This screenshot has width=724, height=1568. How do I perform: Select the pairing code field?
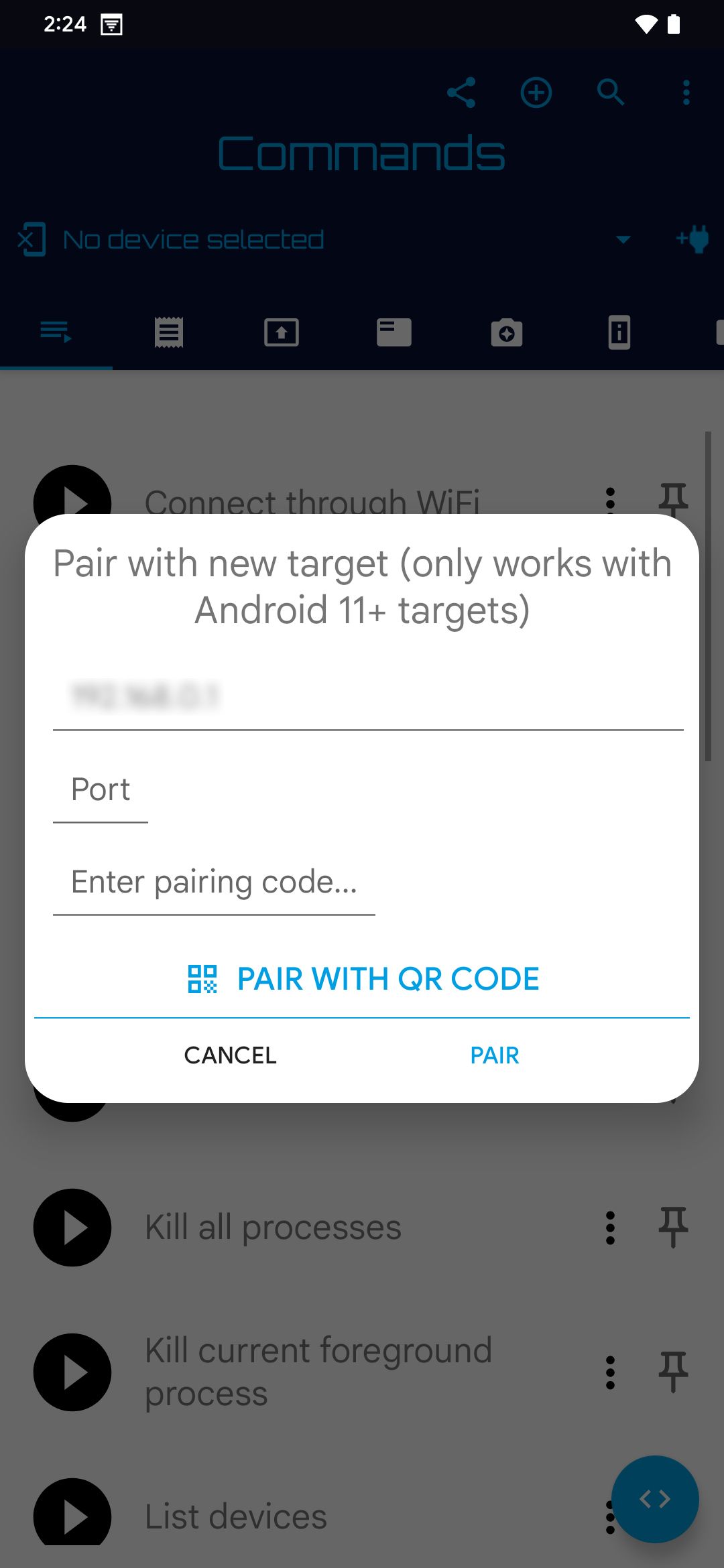pos(214,883)
